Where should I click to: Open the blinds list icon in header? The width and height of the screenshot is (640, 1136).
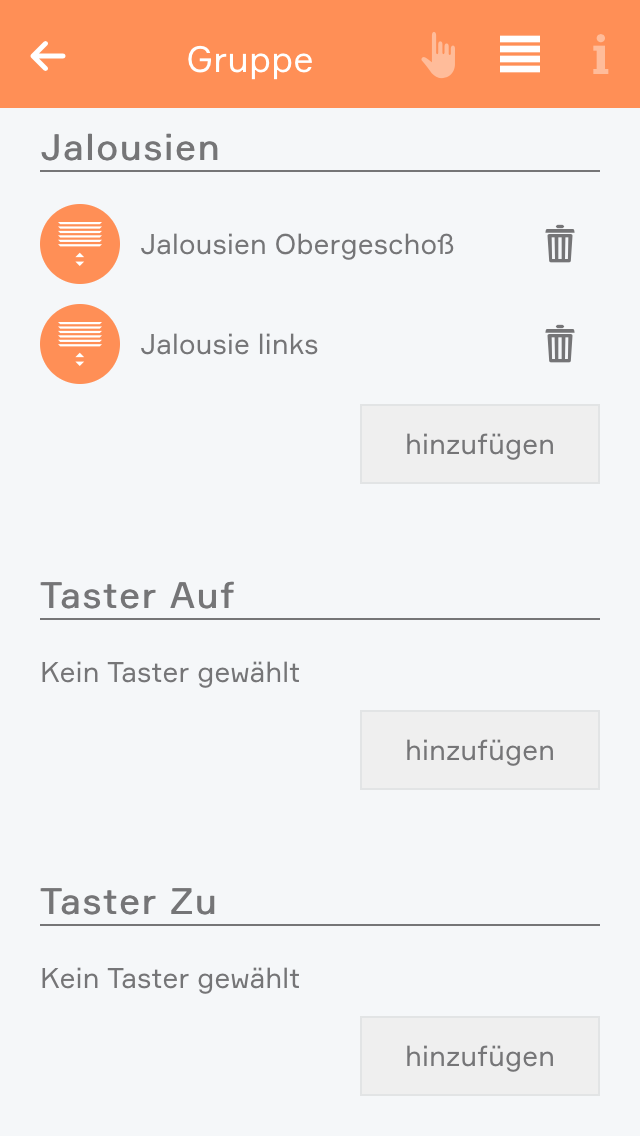(520, 55)
